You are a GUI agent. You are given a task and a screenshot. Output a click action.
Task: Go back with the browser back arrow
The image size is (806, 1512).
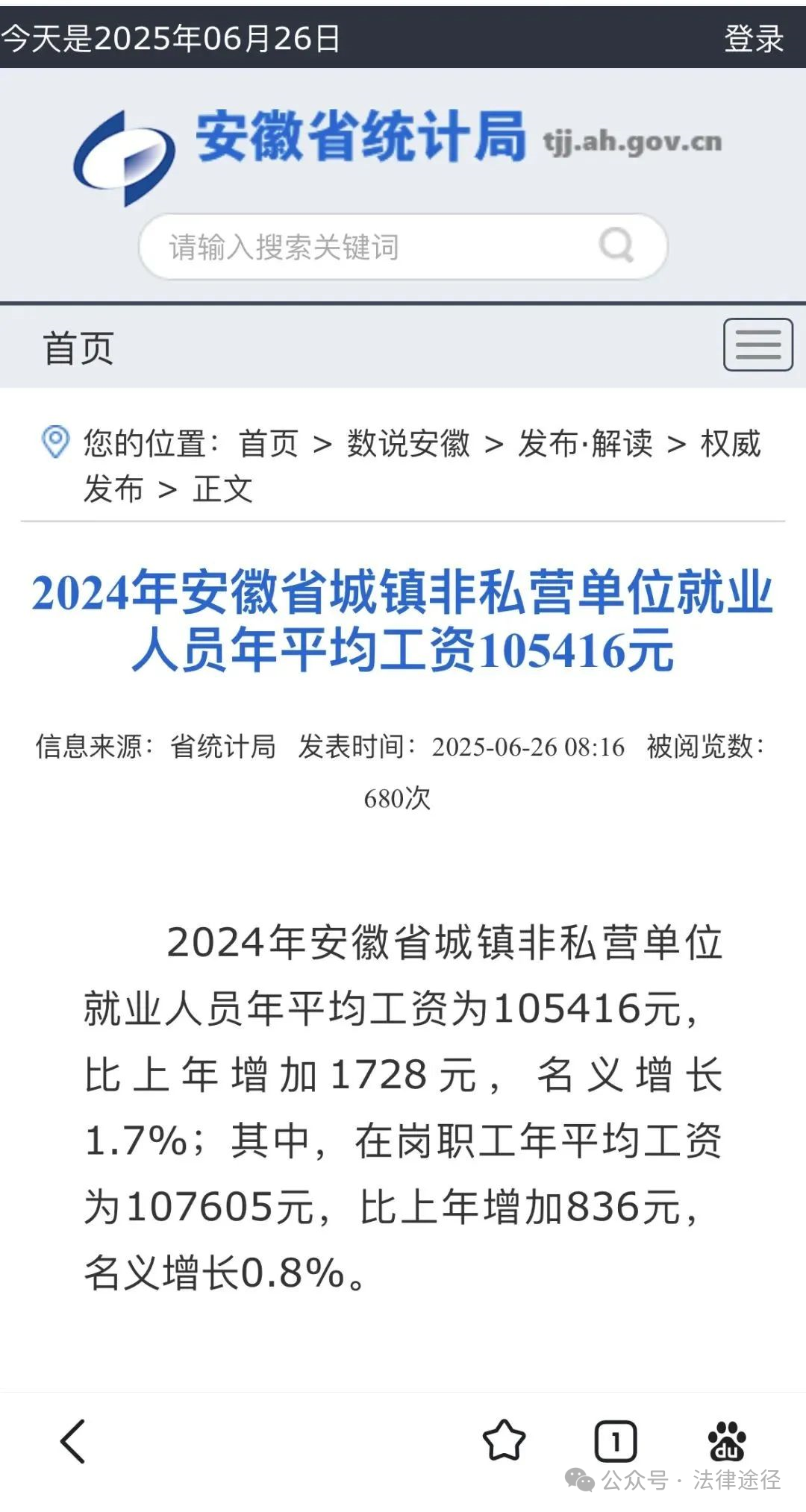73,1440
